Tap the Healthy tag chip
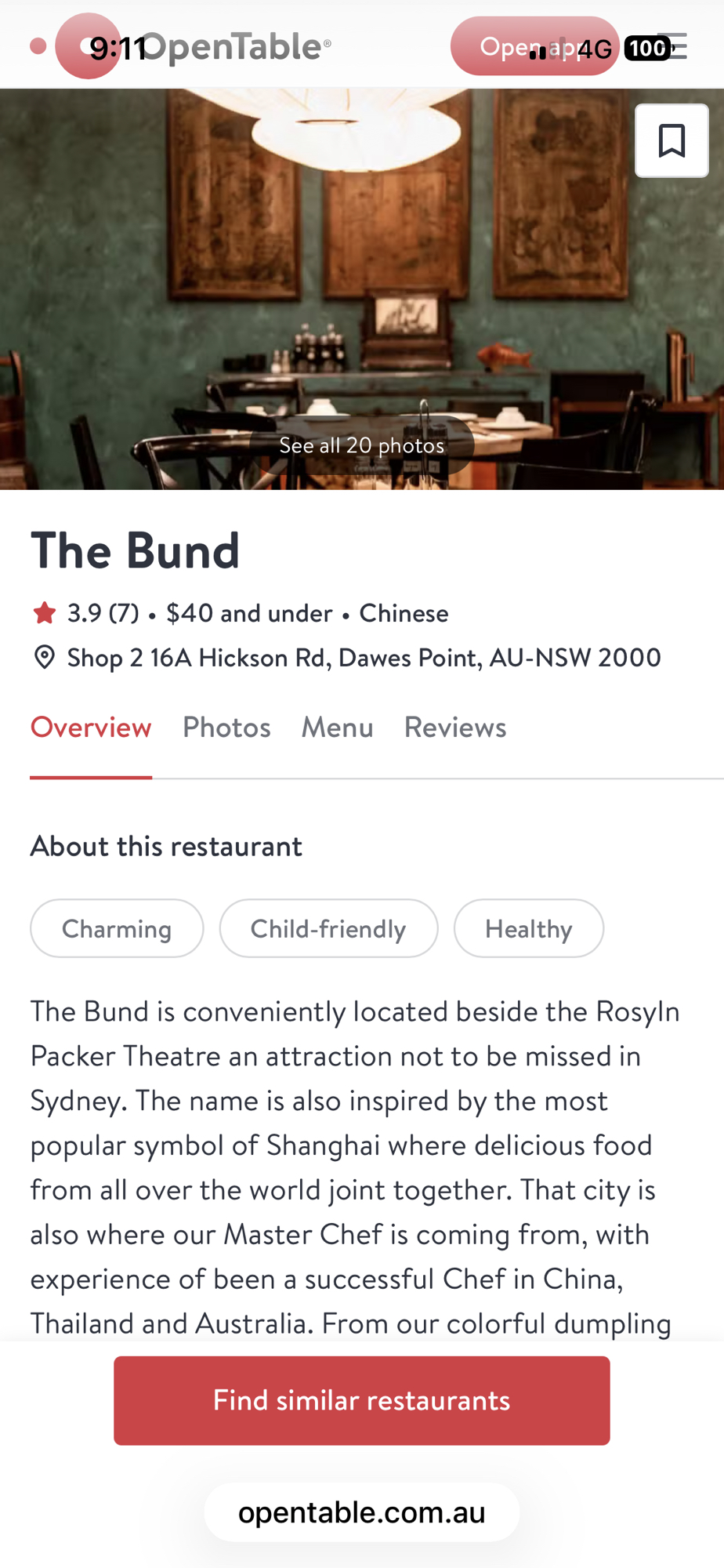Image resolution: width=724 pixels, height=1568 pixels. click(528, 928)
